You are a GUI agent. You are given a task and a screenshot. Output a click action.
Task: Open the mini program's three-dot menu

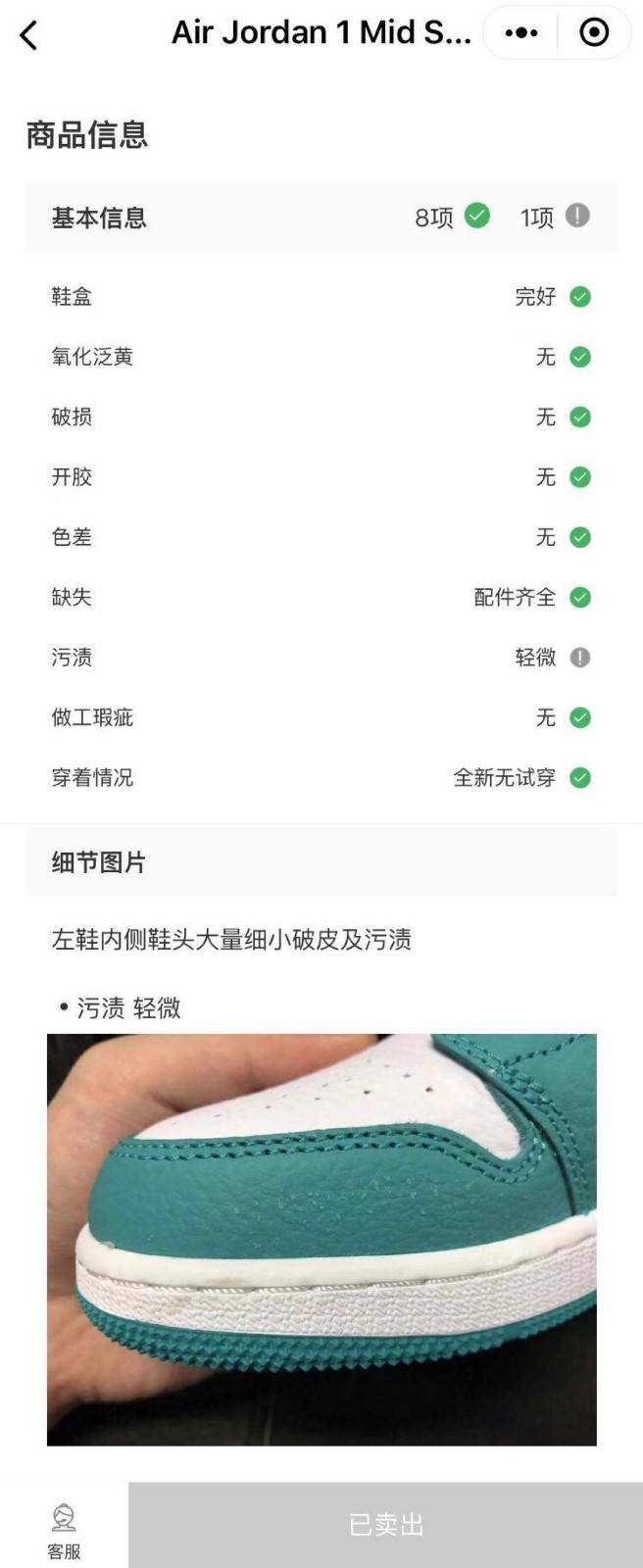[x=520, y=32]
